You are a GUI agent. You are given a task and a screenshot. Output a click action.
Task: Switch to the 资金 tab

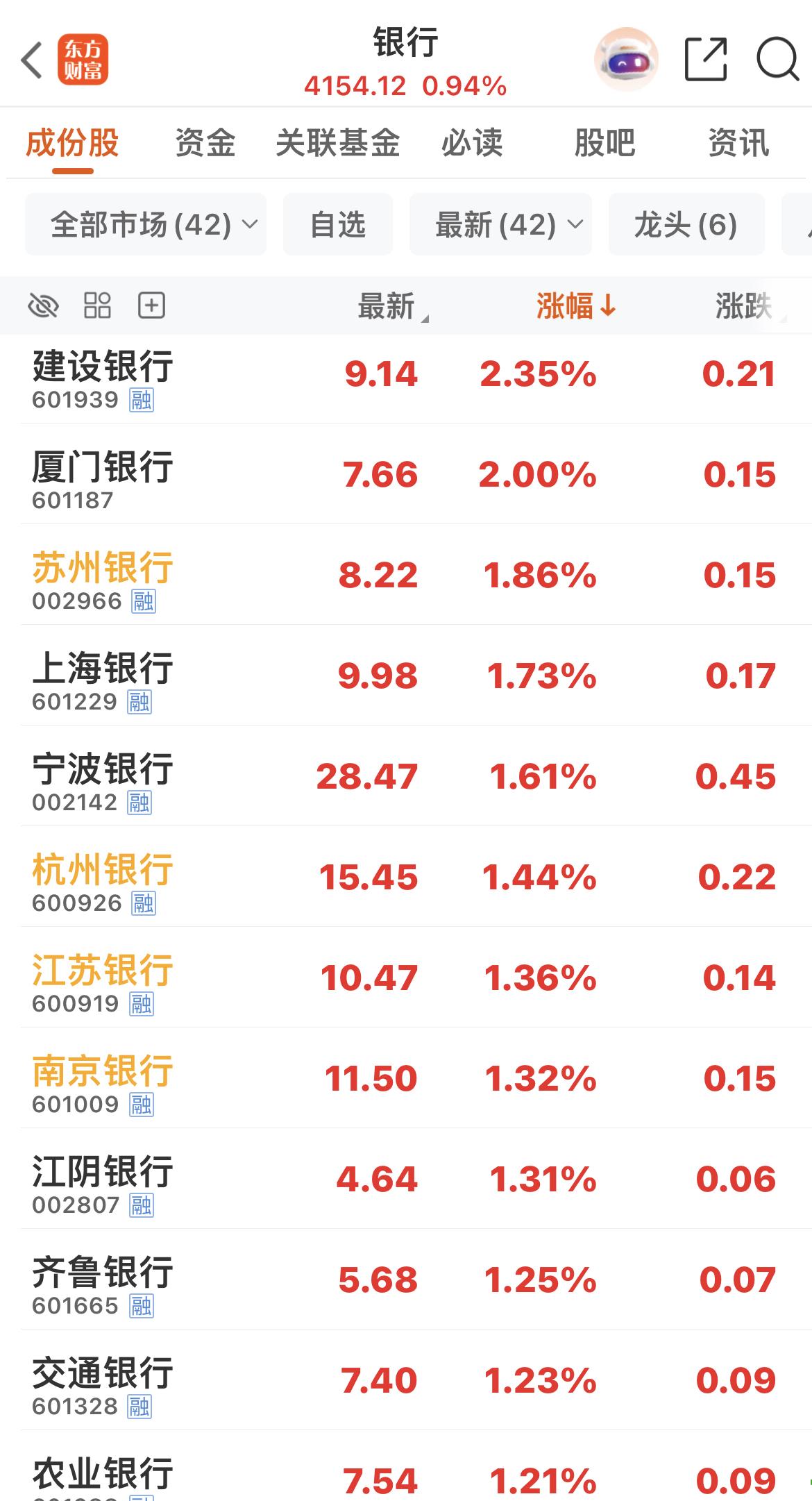(206, 142)
